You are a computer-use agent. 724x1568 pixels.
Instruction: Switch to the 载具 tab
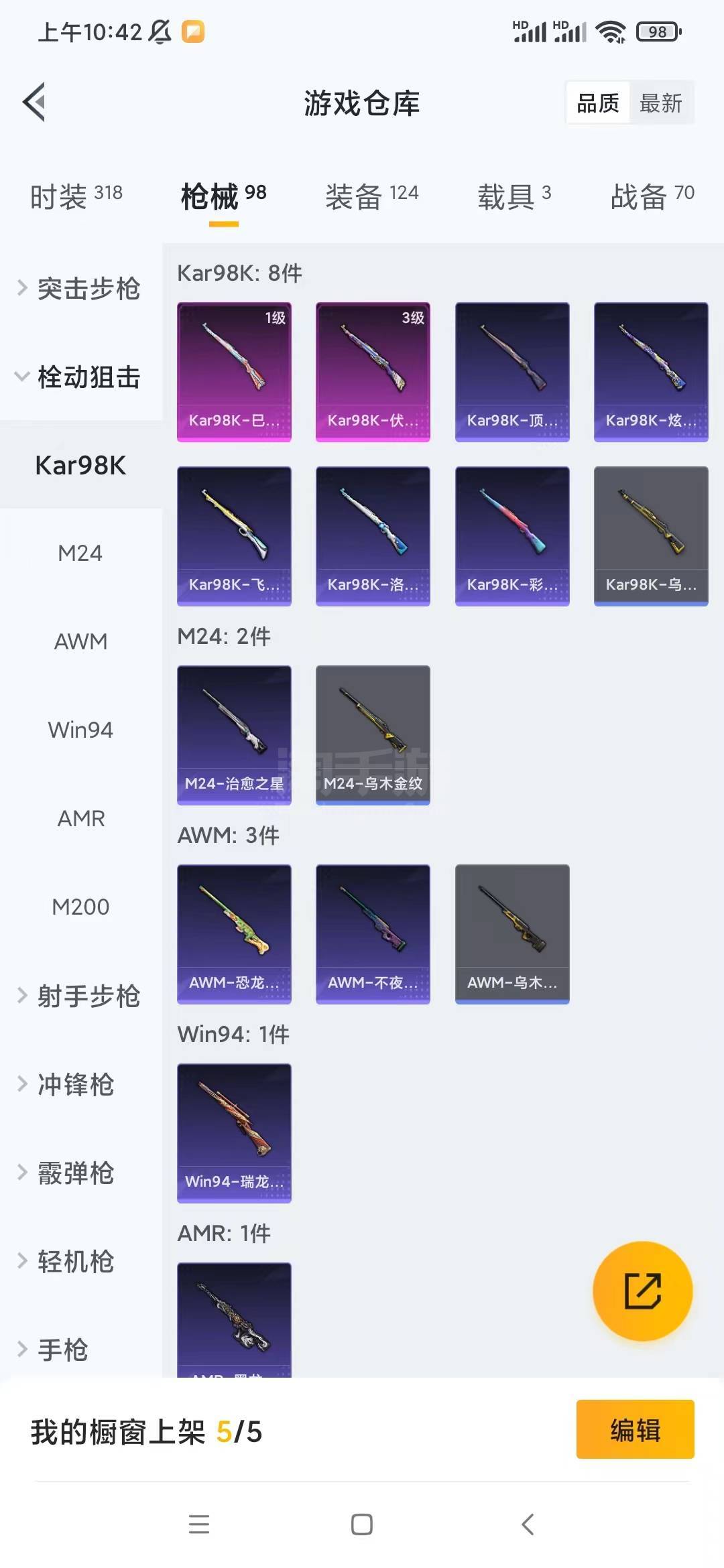pos(514,196)
